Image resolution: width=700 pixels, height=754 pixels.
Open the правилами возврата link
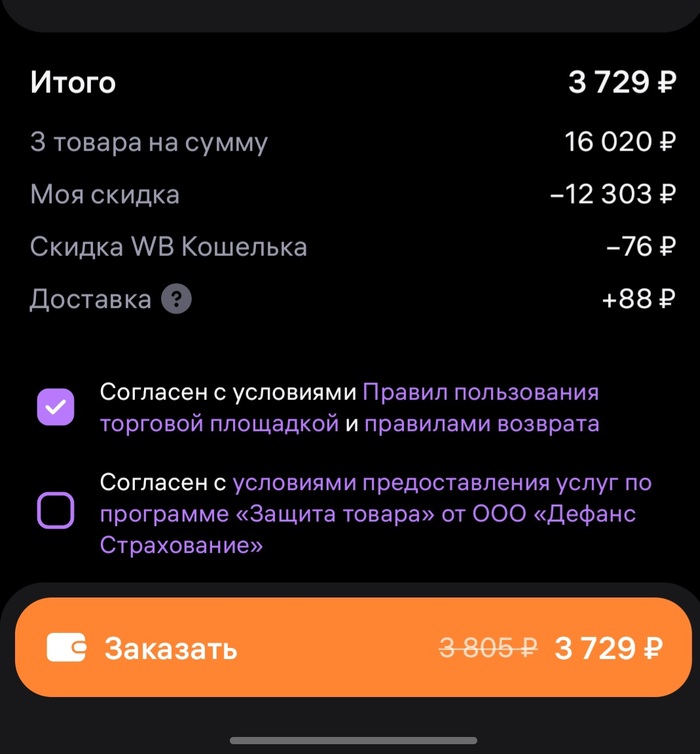[482, 424]
